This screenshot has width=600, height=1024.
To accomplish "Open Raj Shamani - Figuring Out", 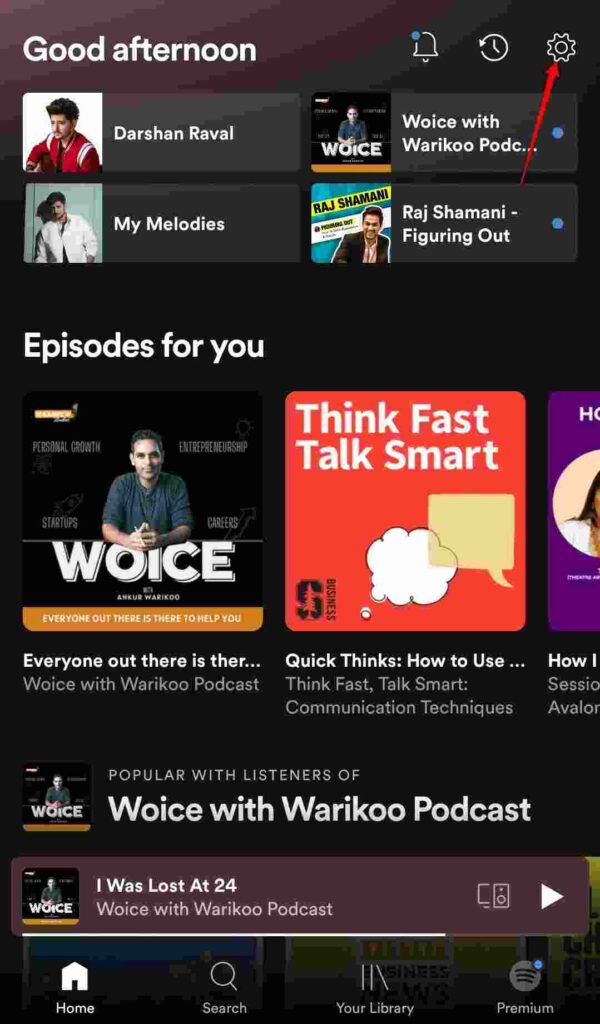I will point(444,223).
